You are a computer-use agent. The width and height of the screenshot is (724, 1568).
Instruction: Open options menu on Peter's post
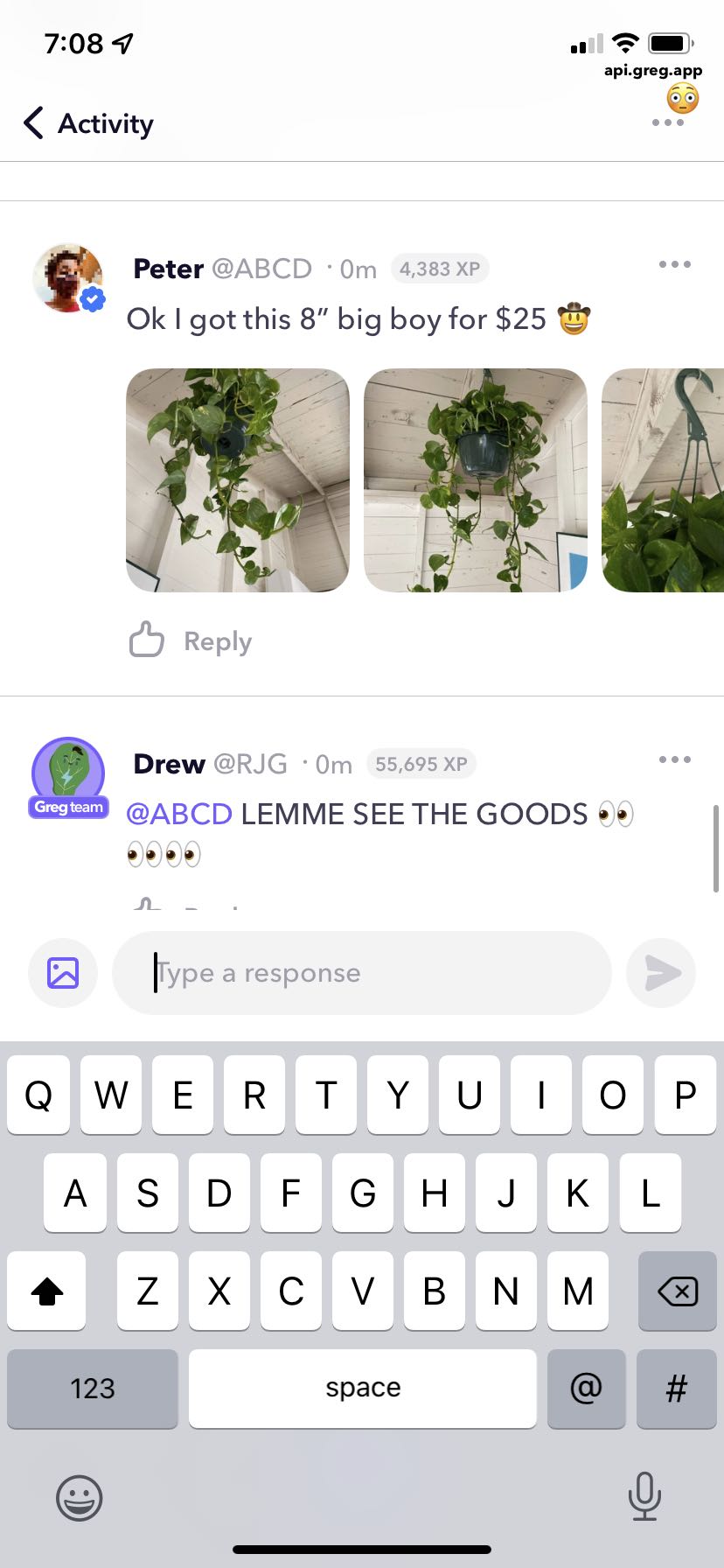tap(674, 264)
